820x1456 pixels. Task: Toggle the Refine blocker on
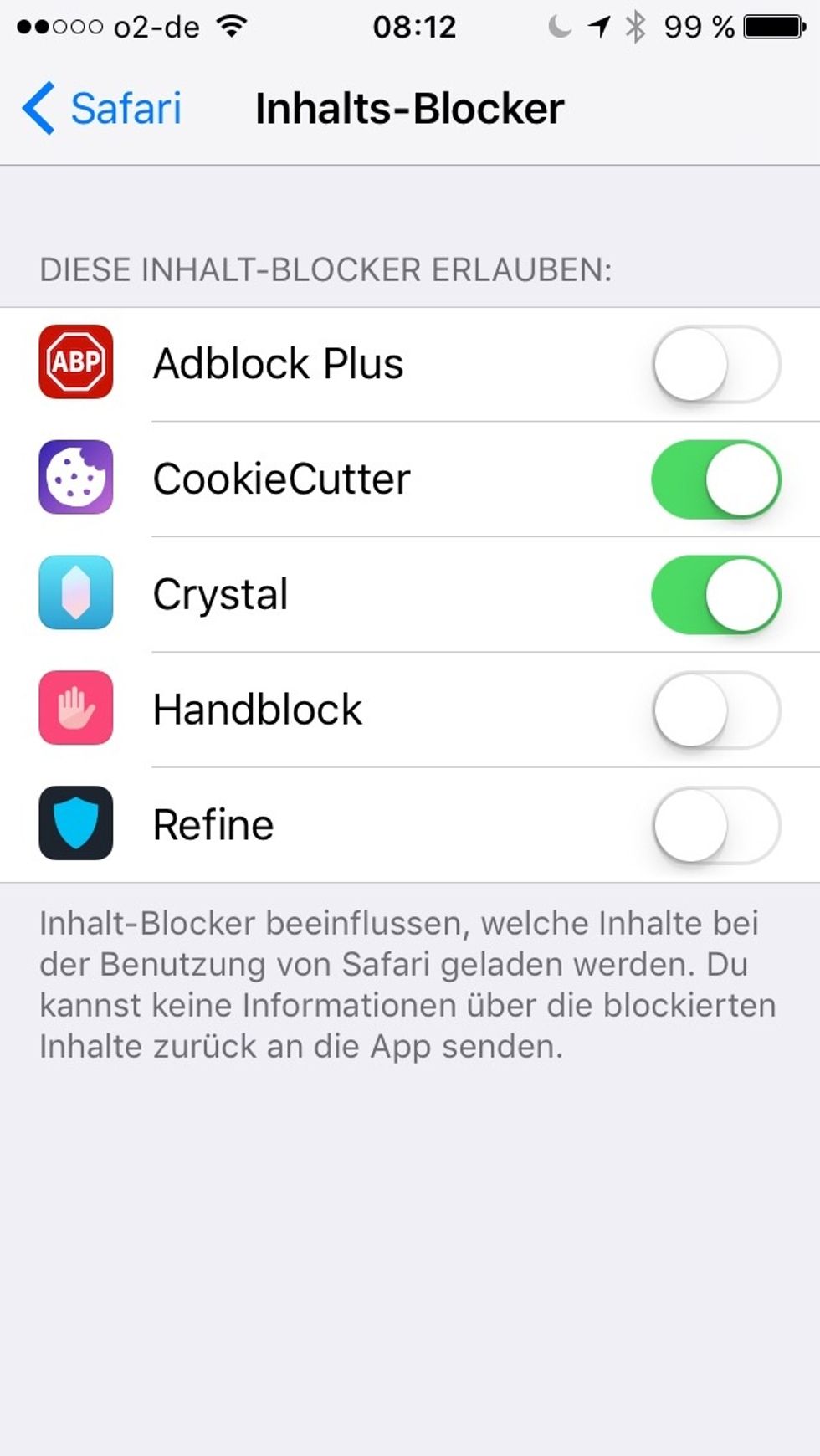[x=716, y=826]
